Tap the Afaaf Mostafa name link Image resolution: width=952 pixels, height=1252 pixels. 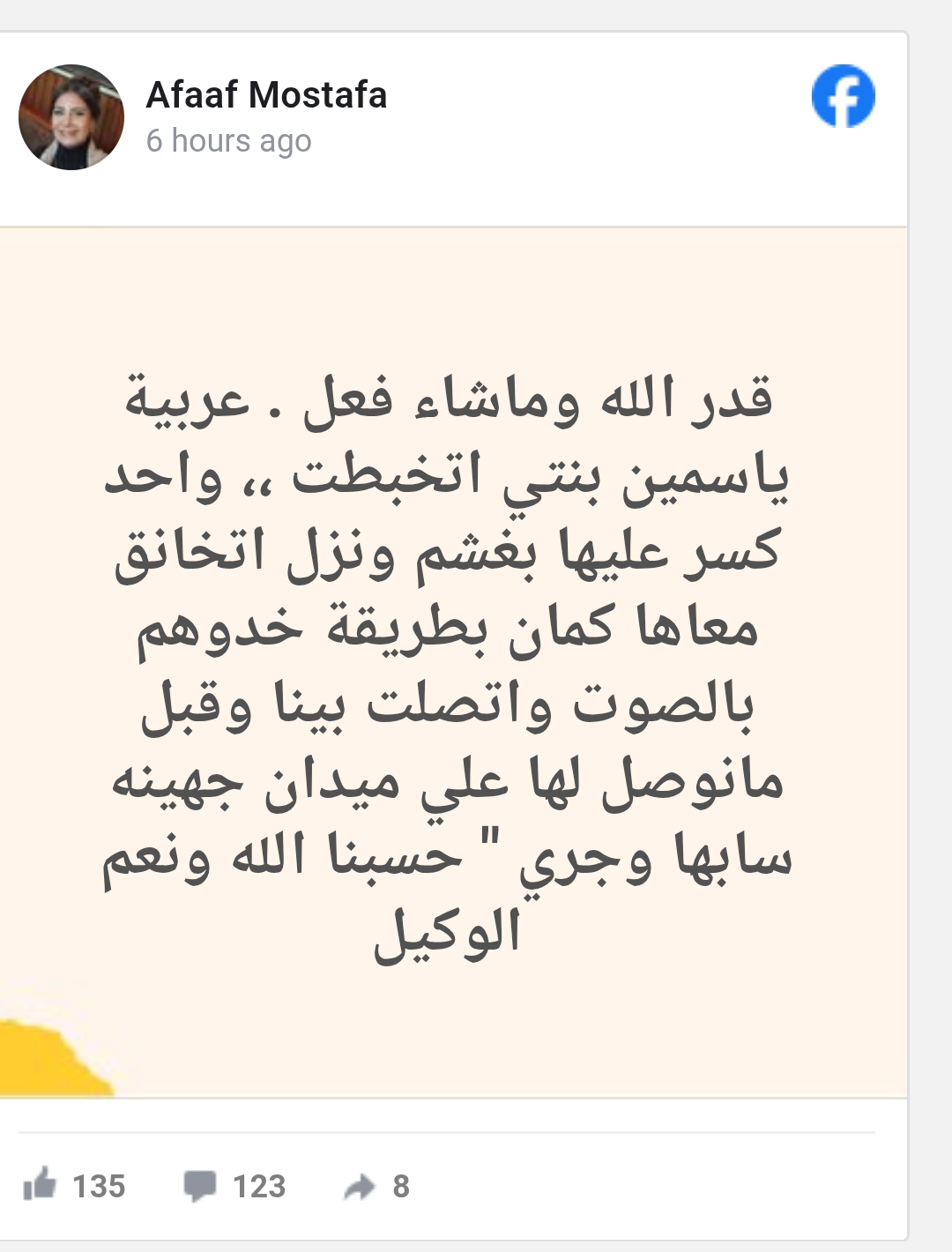(x=266, y=95)
